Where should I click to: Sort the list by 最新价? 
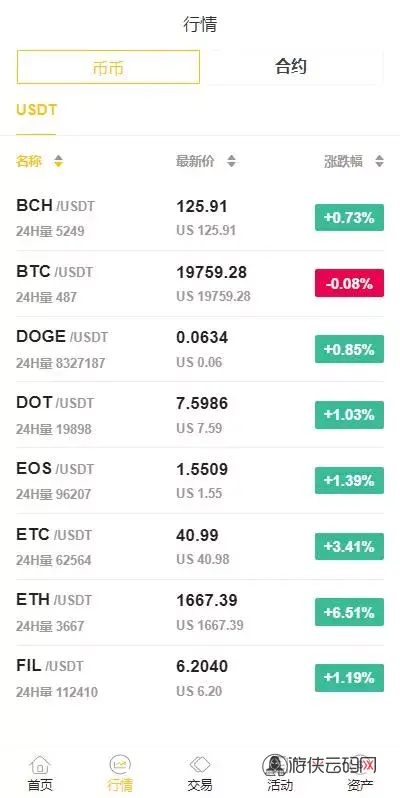point(206,162)
